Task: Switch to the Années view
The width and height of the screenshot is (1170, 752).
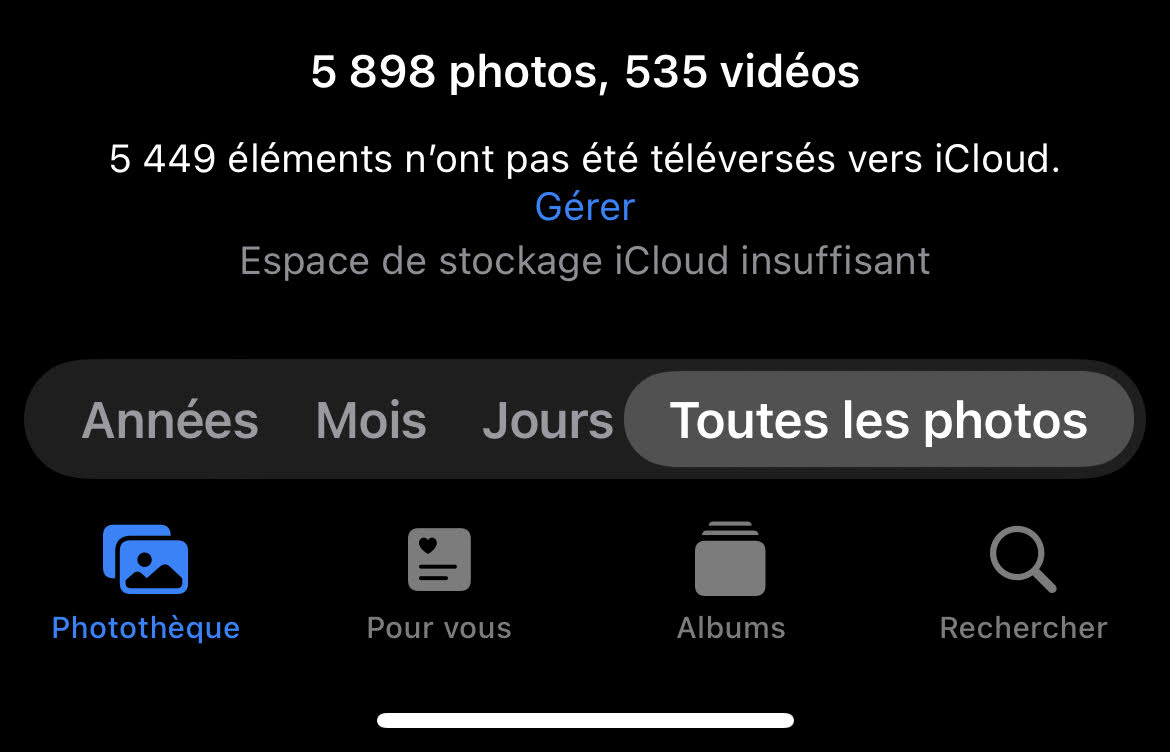Action: [x=169, y=420]
